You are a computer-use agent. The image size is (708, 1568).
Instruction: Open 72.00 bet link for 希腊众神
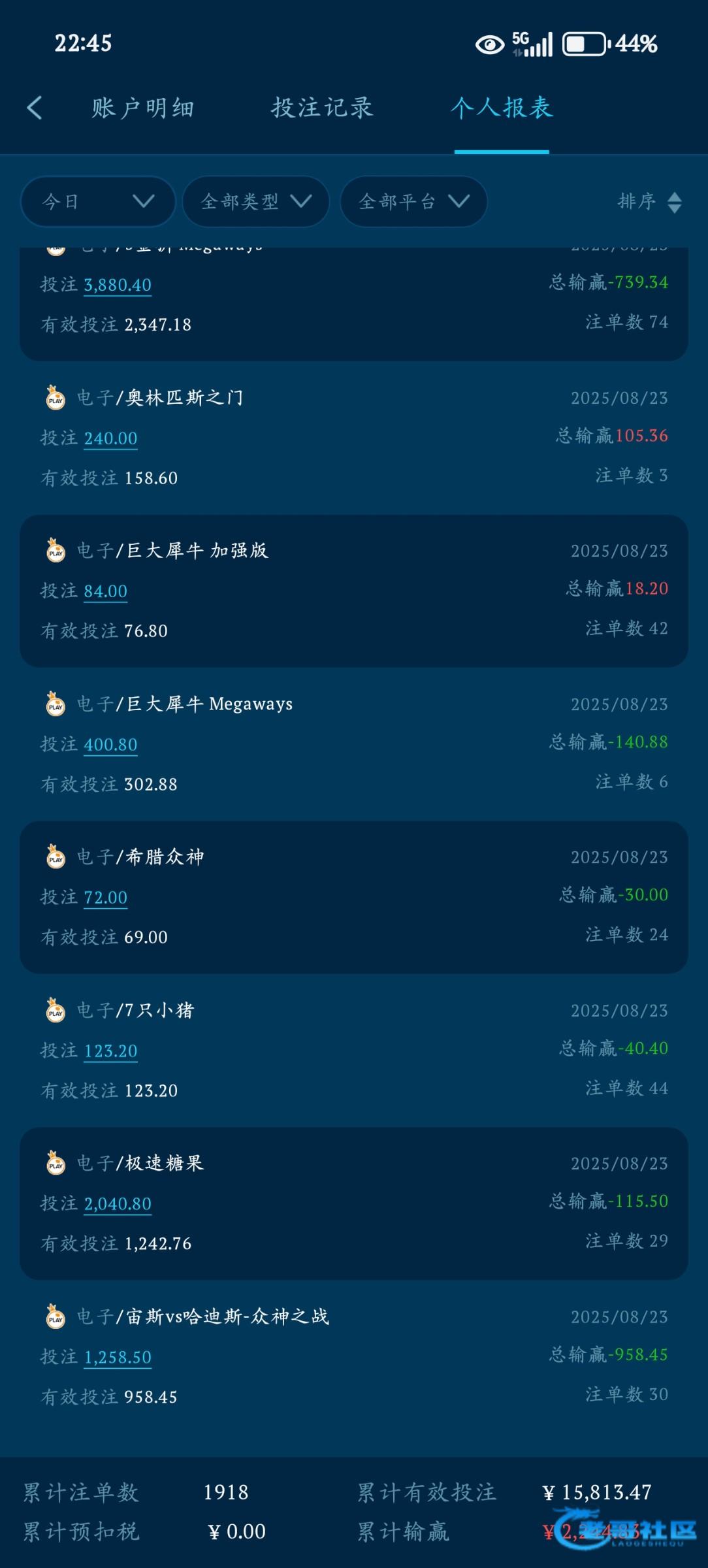[105, 898]
